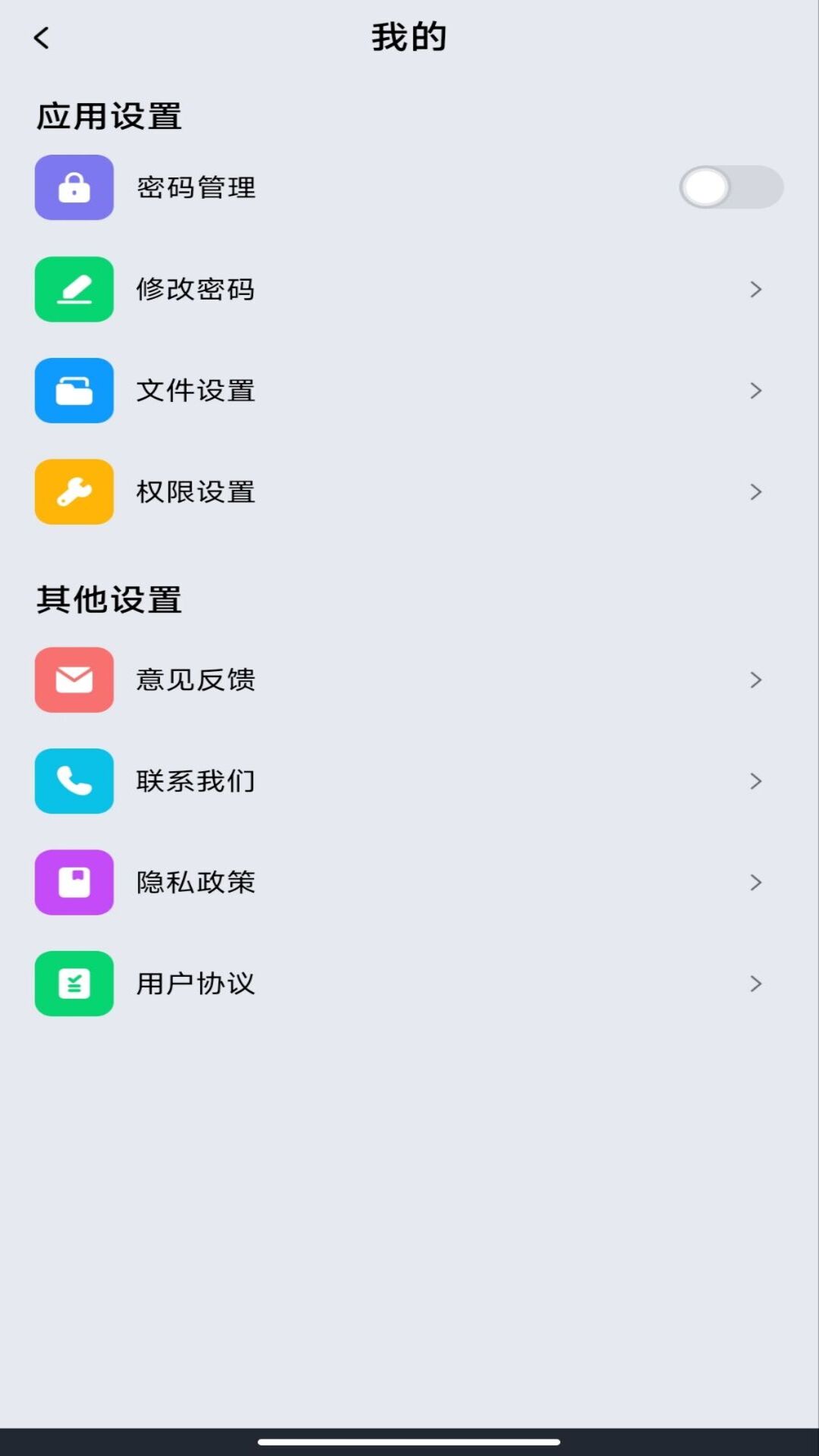This screenshot has height=1456, width=819.
Task: Open 文件设置 using its arrow
Action: [755, 391]
